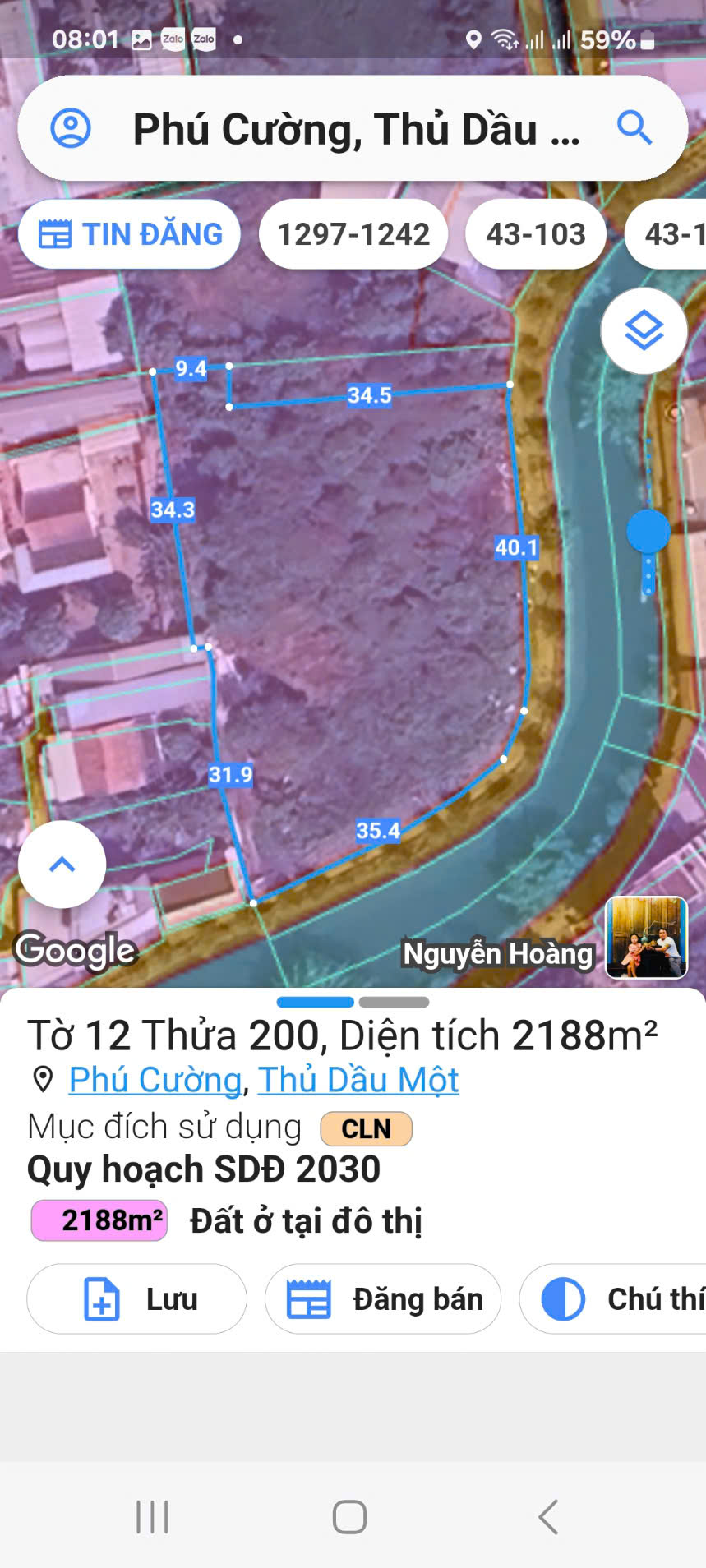Open the map layers button
Viewport: 706px width, 1568px height.
click(644, 331)
